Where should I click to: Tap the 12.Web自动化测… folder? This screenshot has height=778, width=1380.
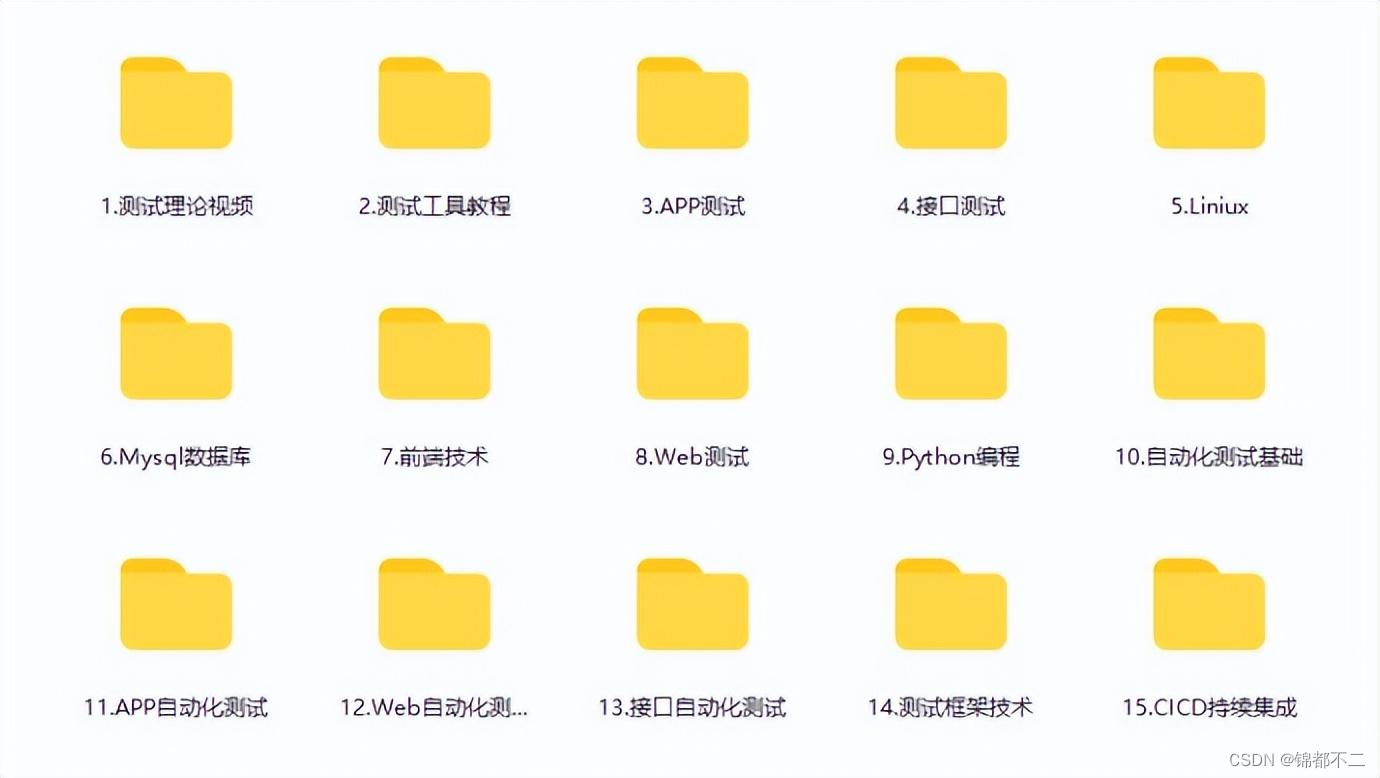[x=434, y=606]
